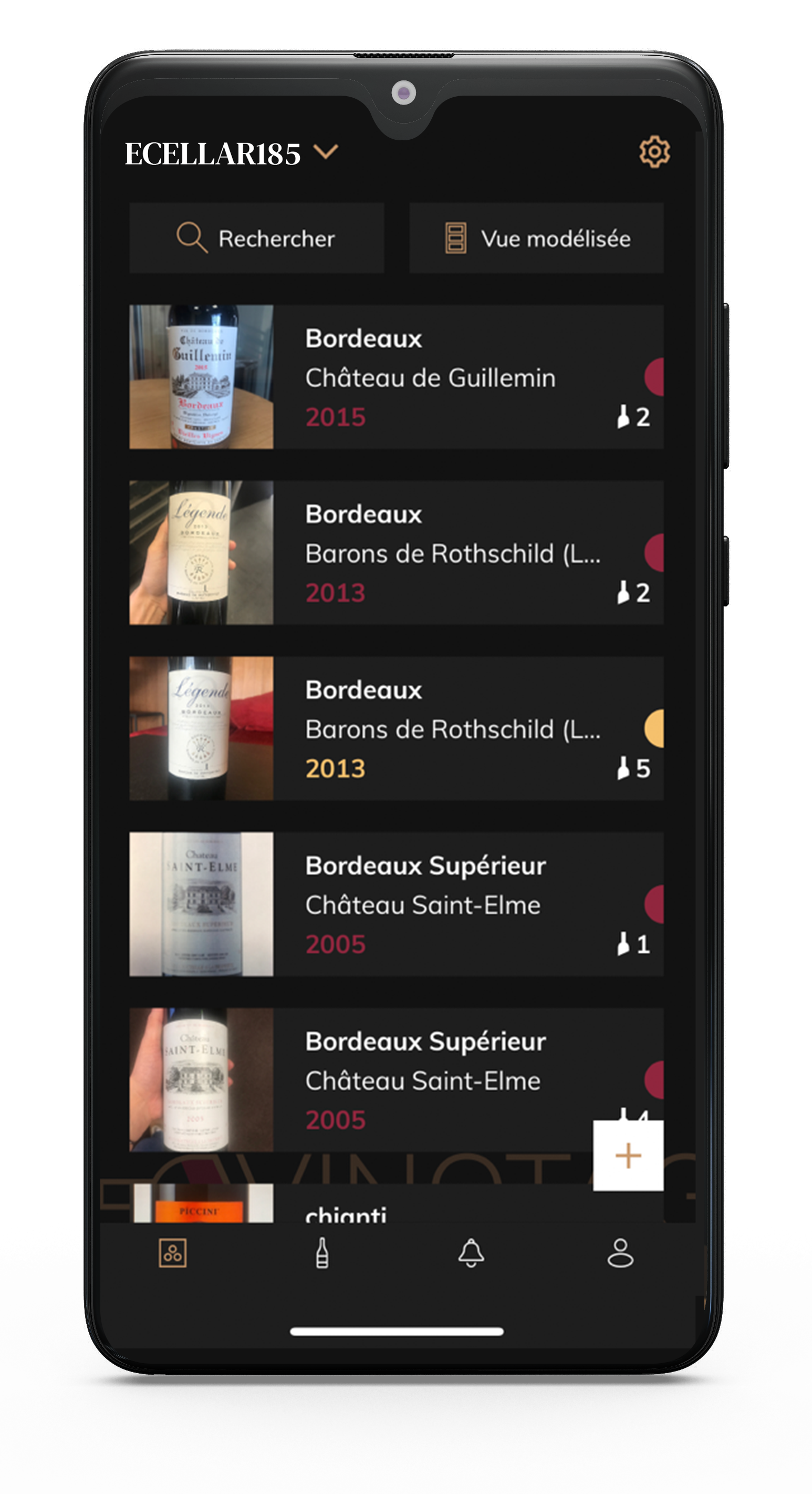812x1494 pixels.
Task: Open Barons de Rothschild 2013 with 2 bottles
Action: point(397,553)
